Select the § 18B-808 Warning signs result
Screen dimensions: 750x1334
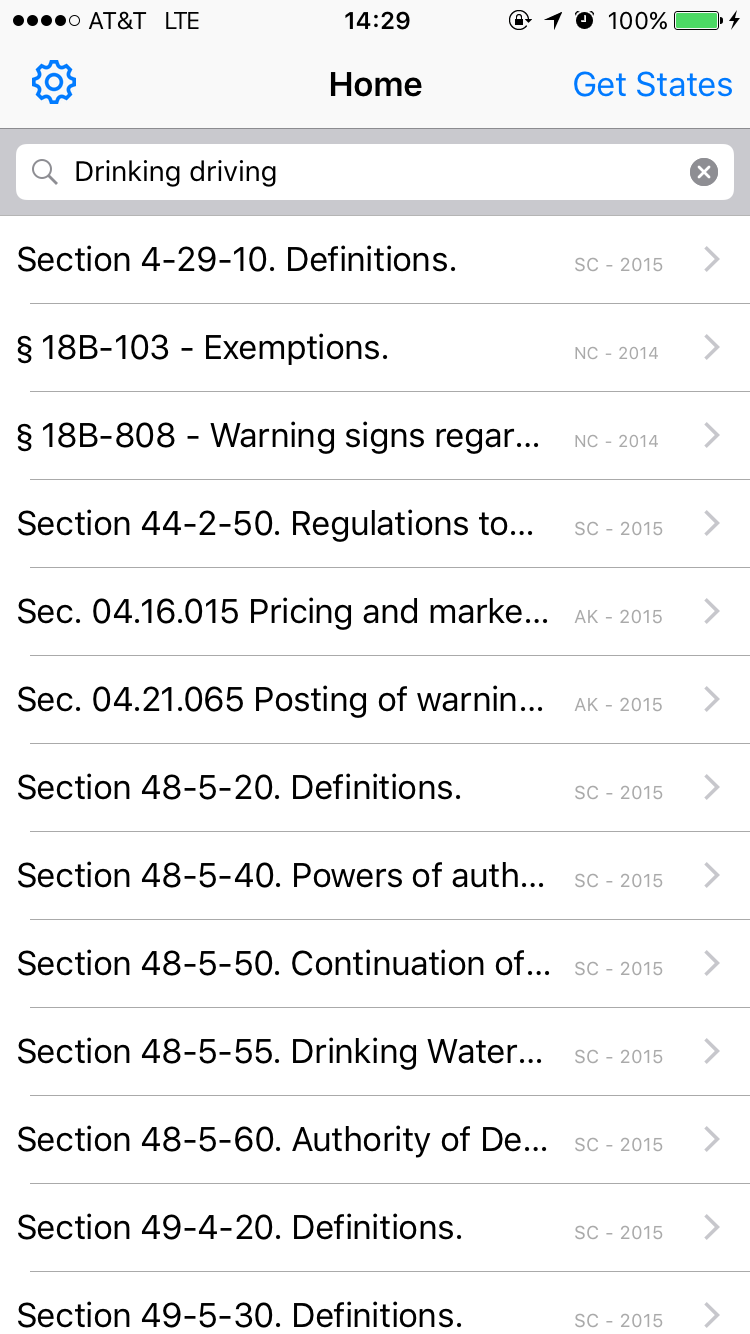[375, 435]
